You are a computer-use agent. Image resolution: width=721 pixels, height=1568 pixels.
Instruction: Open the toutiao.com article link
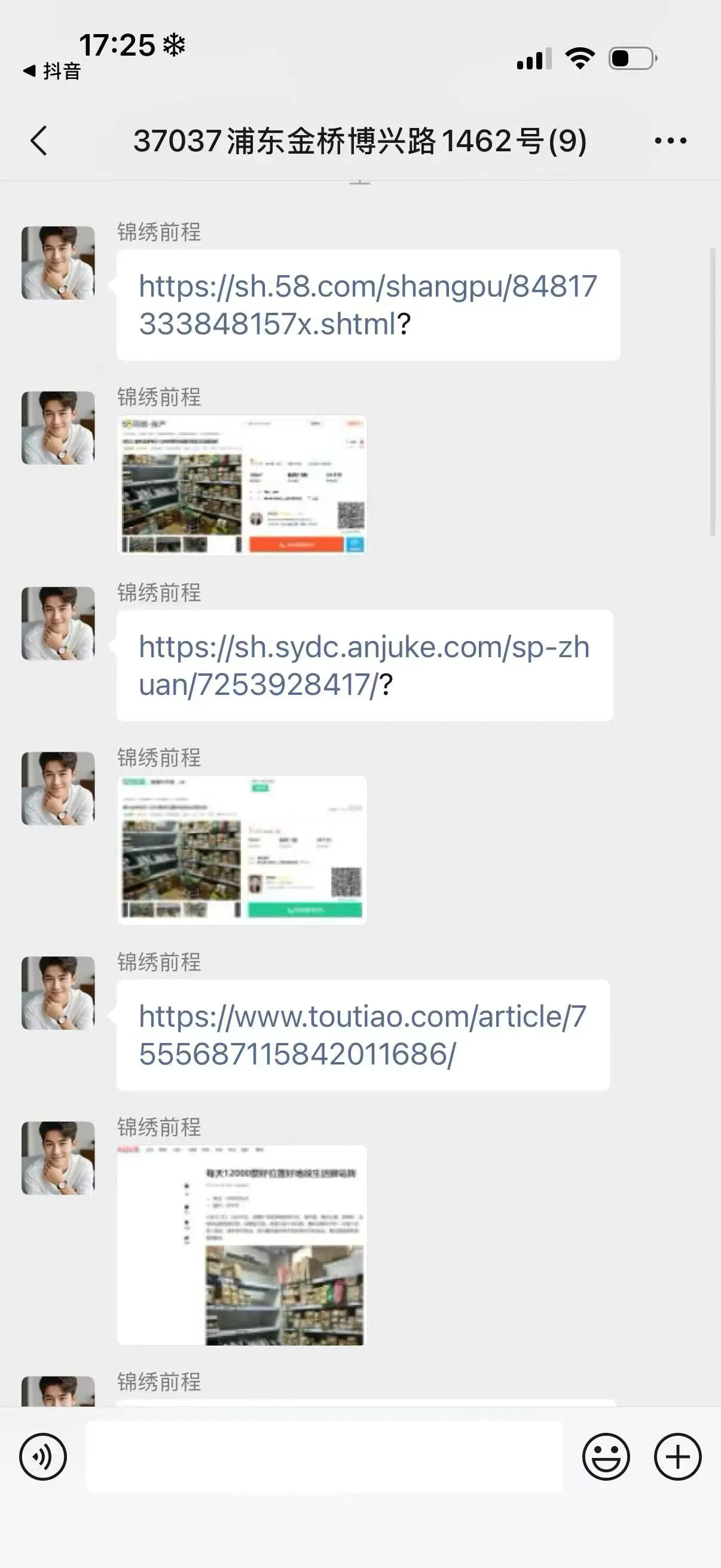[x=362, y=1035]
